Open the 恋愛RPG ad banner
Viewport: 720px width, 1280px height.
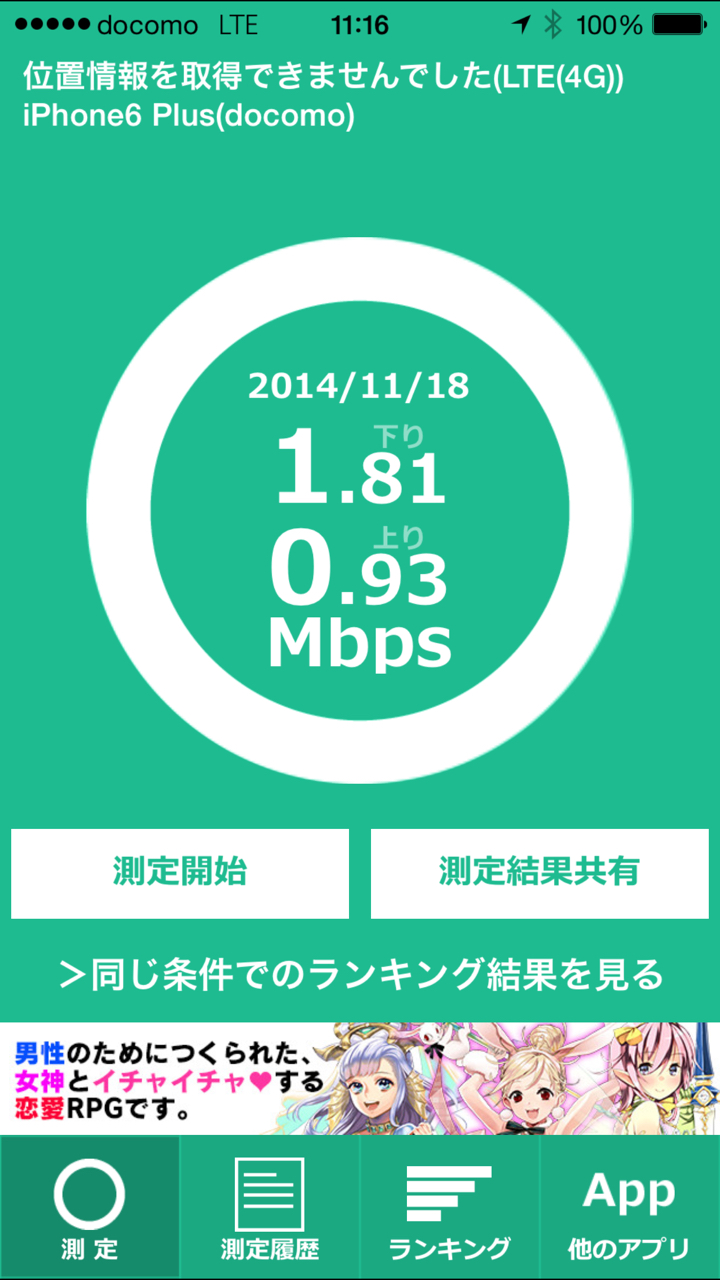coord(360,1078)
